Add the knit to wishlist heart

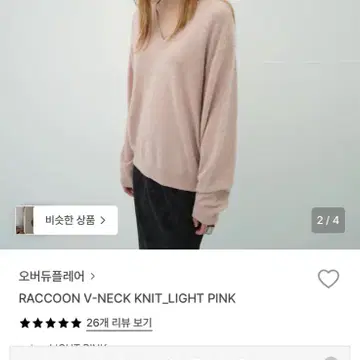tap(328, 279)
